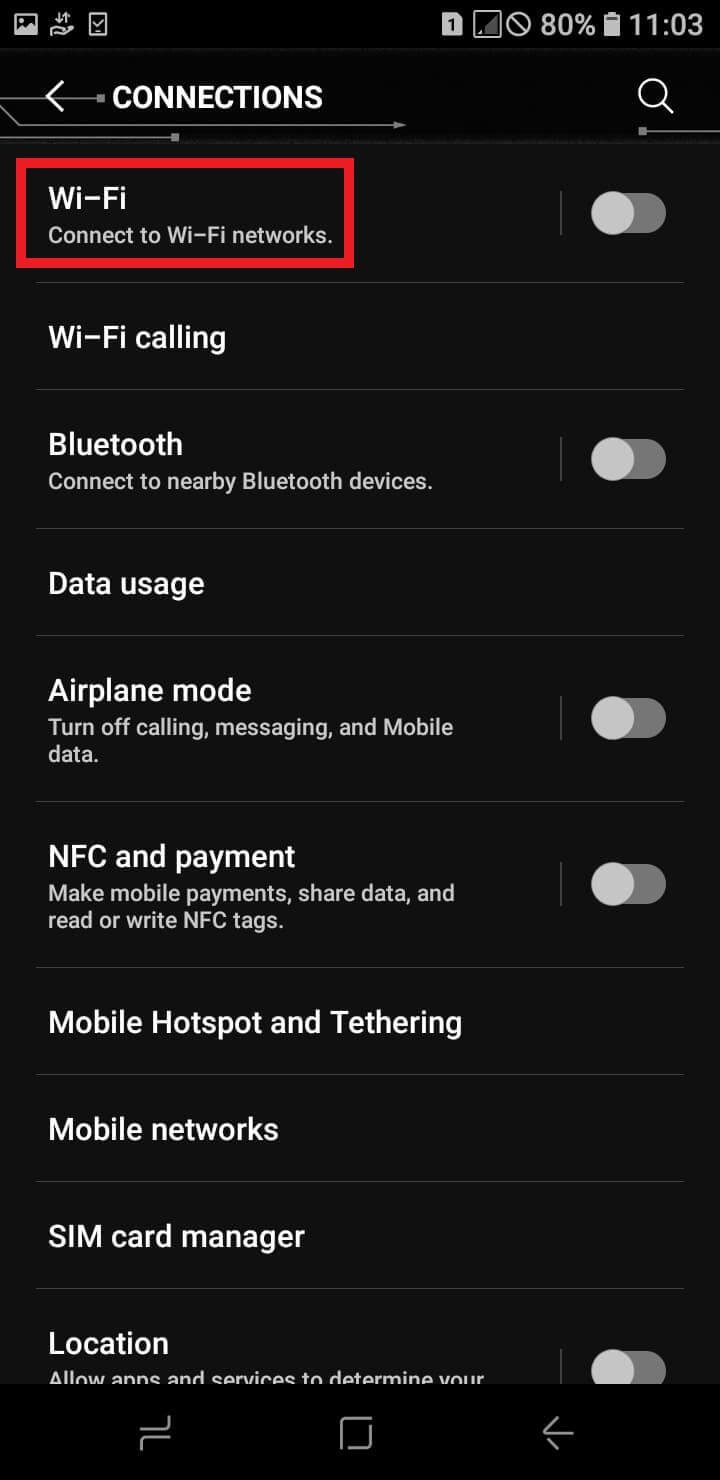
Task: Turn on the Wi-Fi switch
Action: (628, 213)
